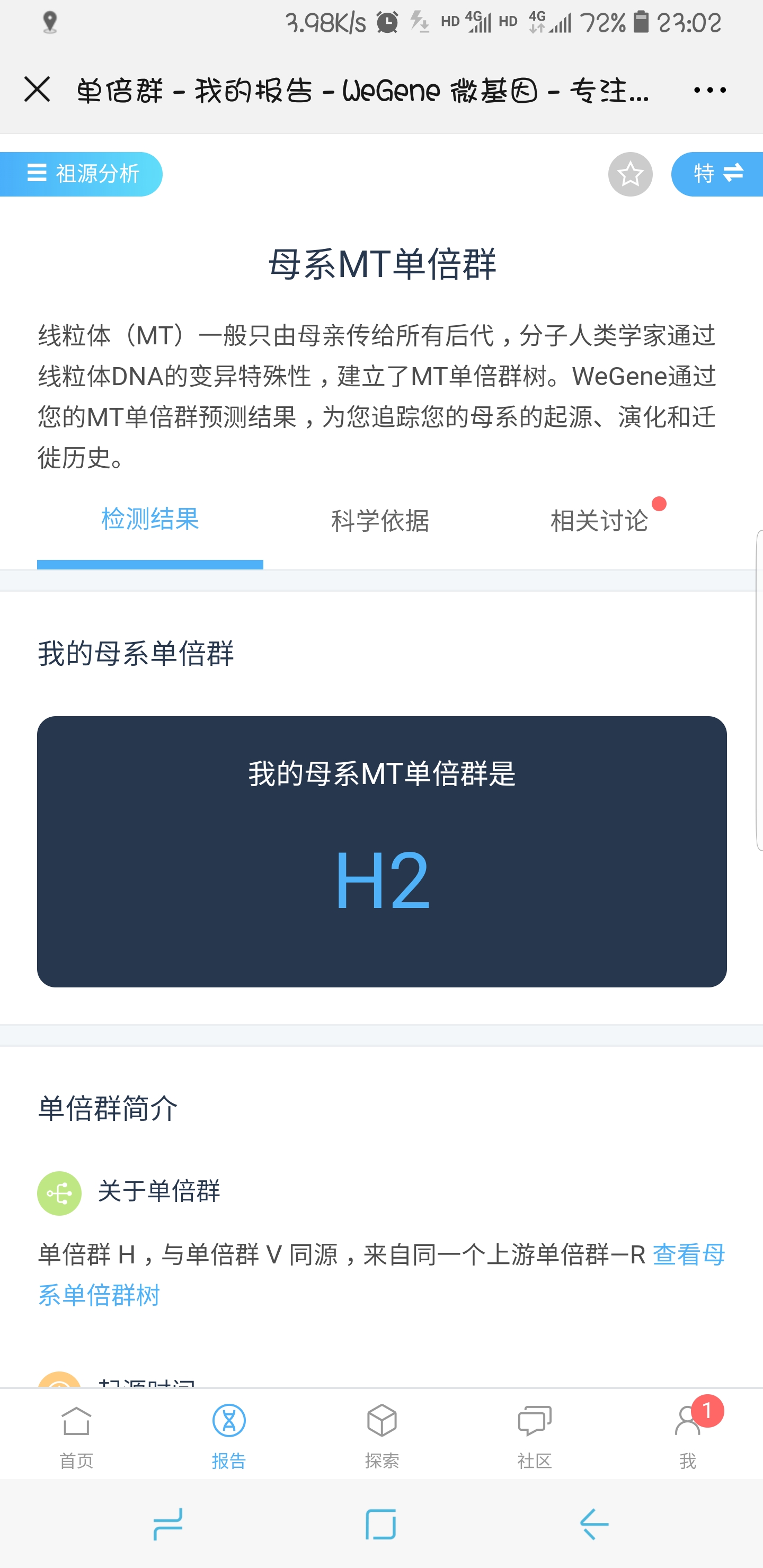Viewport: 763px width, 1568px height.
Task: Tap the system back button
Action: point(594,1524)
